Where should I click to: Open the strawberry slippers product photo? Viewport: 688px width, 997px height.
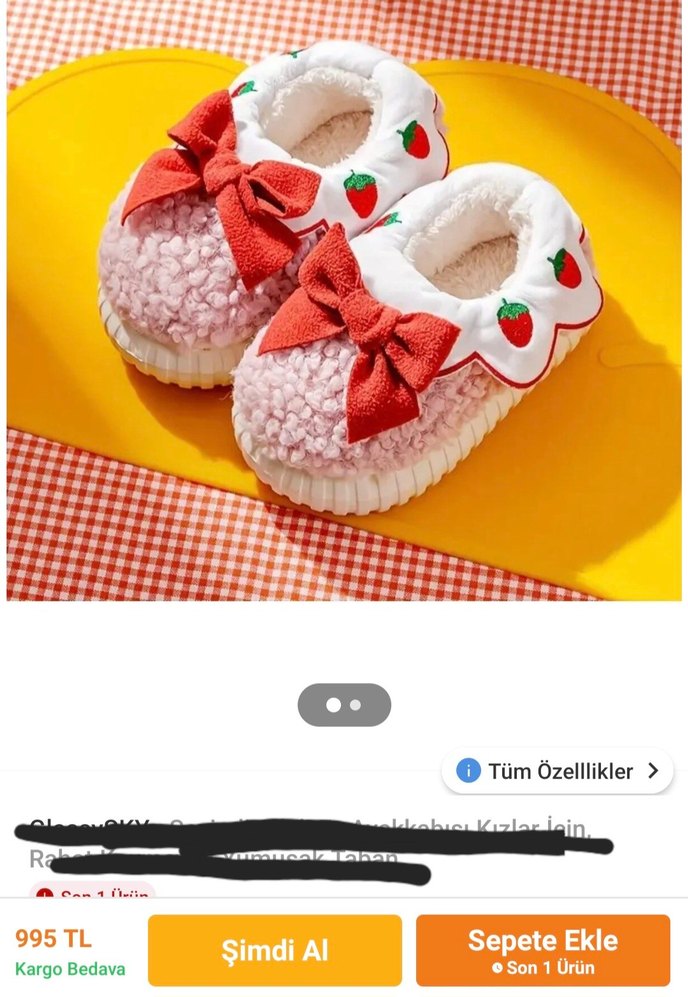[x=344, y=300]
